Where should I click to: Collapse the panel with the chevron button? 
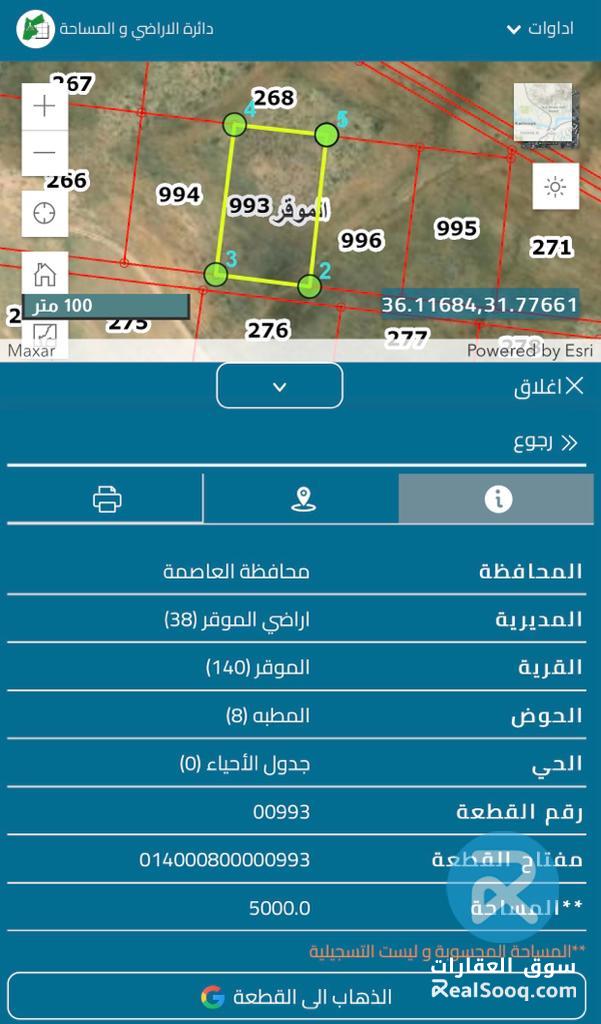(x=280, y=386)
